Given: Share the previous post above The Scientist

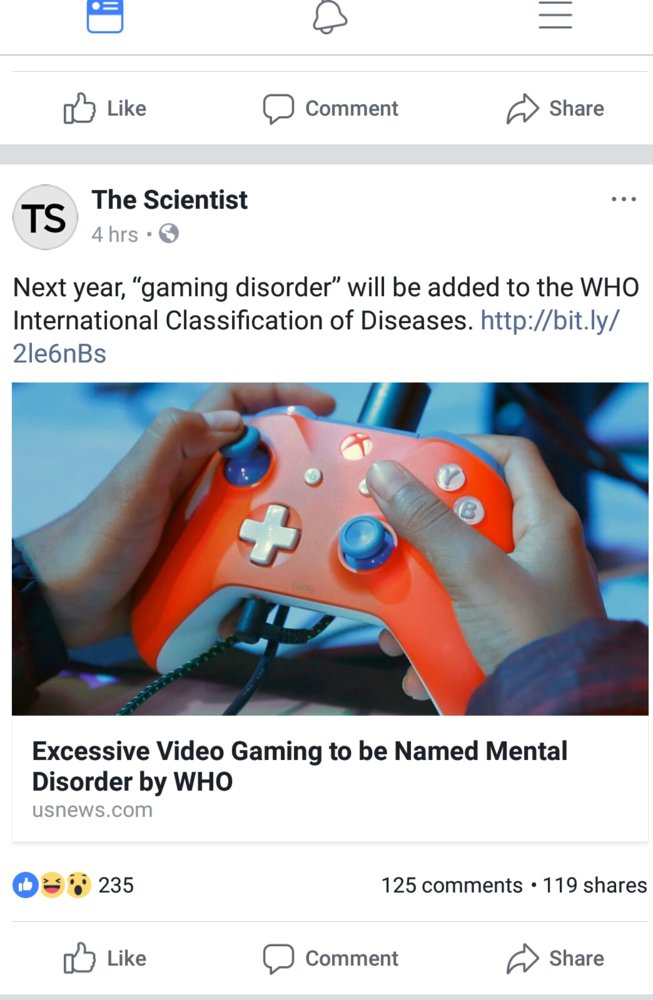Looking at the screenshot, I should coord(556,108).
